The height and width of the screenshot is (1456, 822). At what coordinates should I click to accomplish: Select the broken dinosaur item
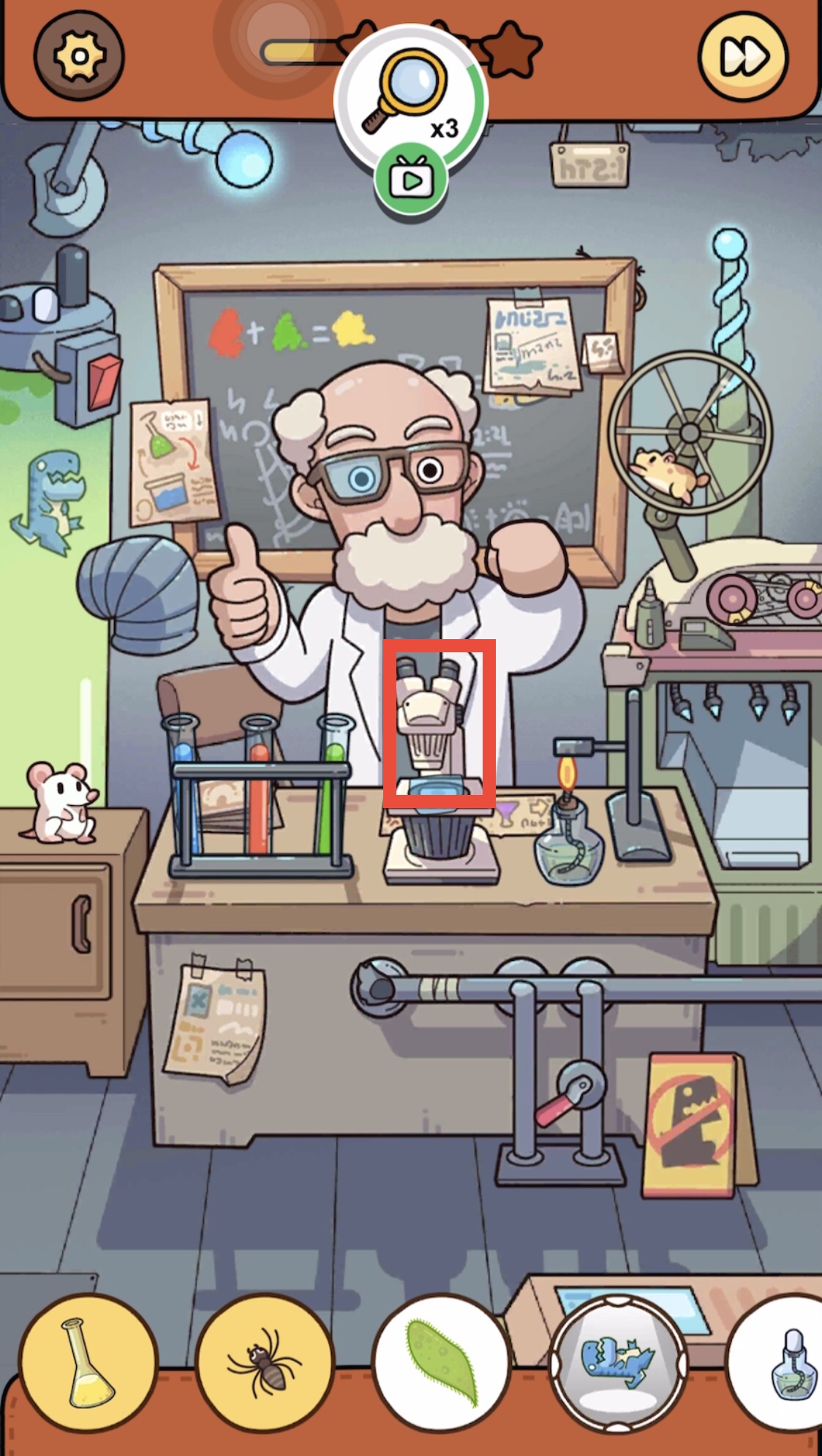pos(618,1362)
